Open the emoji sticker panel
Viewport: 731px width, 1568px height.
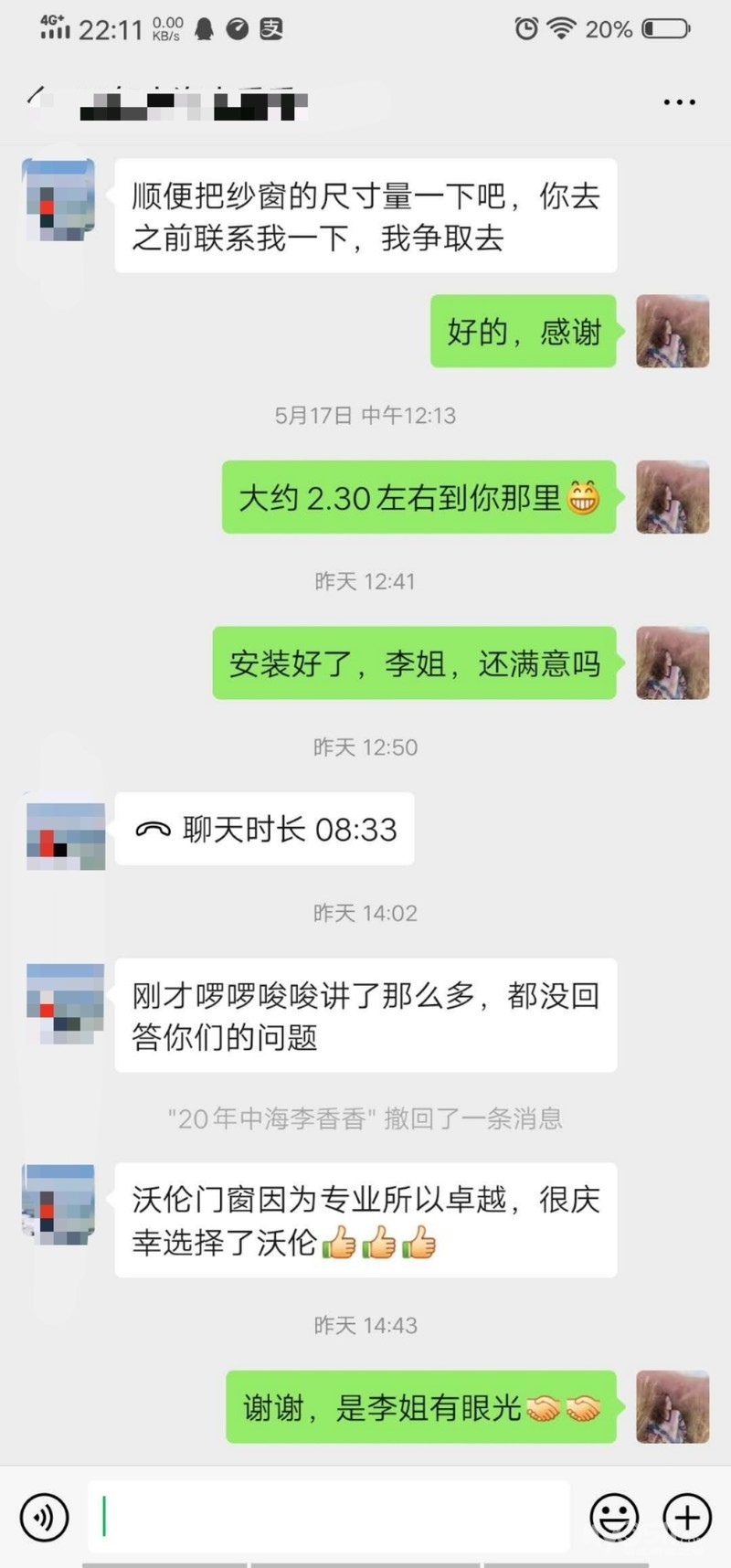[614, 1517]
